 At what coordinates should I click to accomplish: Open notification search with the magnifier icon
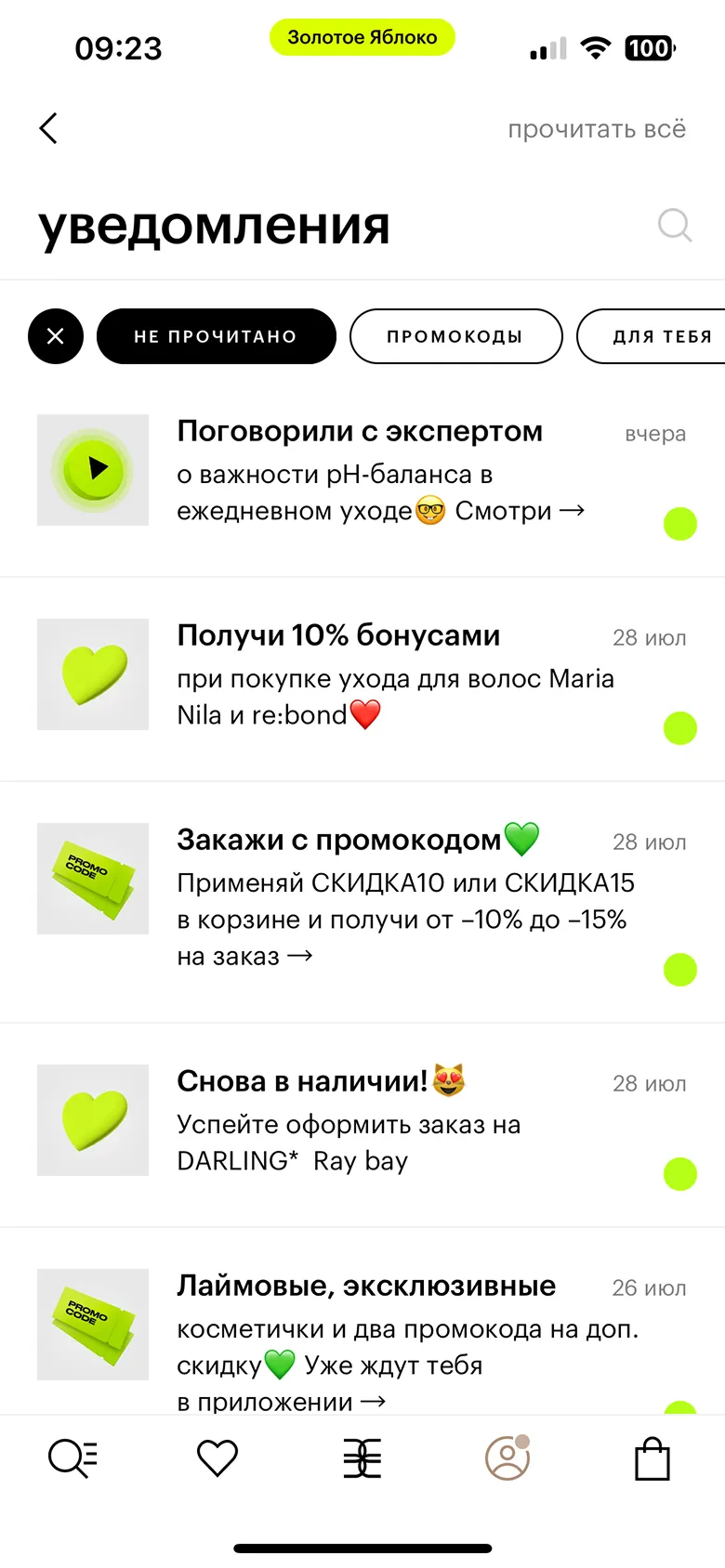pos(675,225)
